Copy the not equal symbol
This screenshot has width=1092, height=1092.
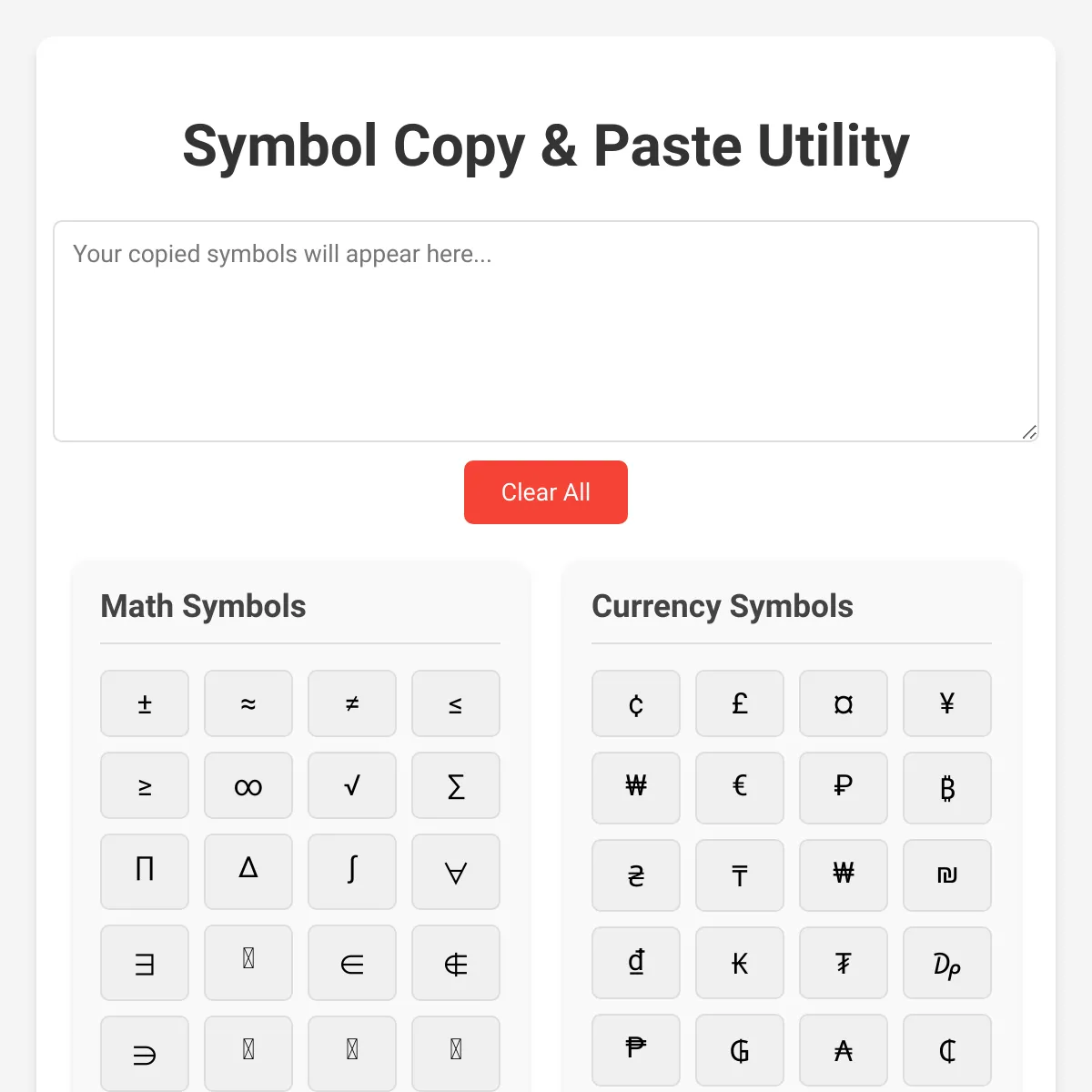[352, 703]
